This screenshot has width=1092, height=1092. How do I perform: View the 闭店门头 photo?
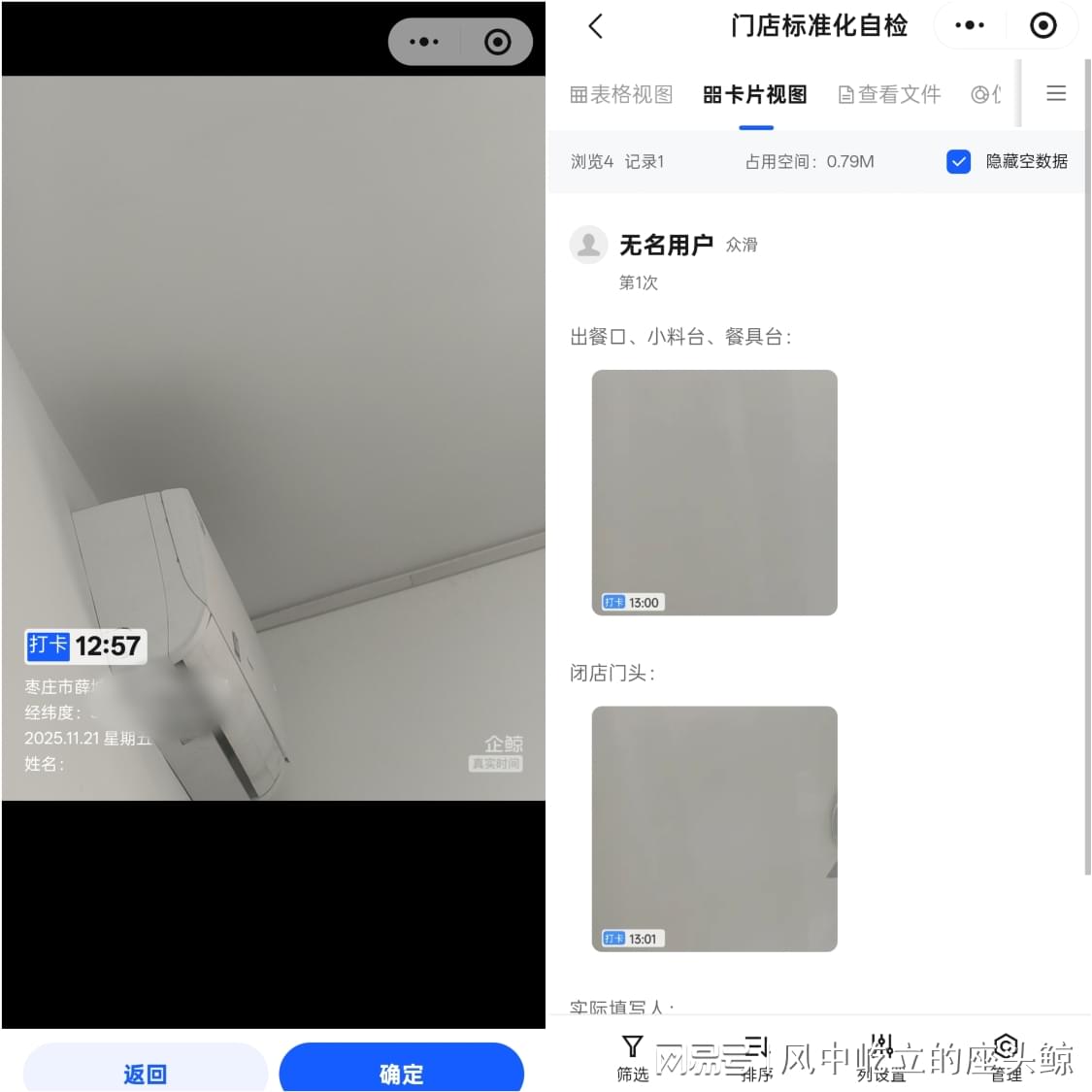pos(714,828)
